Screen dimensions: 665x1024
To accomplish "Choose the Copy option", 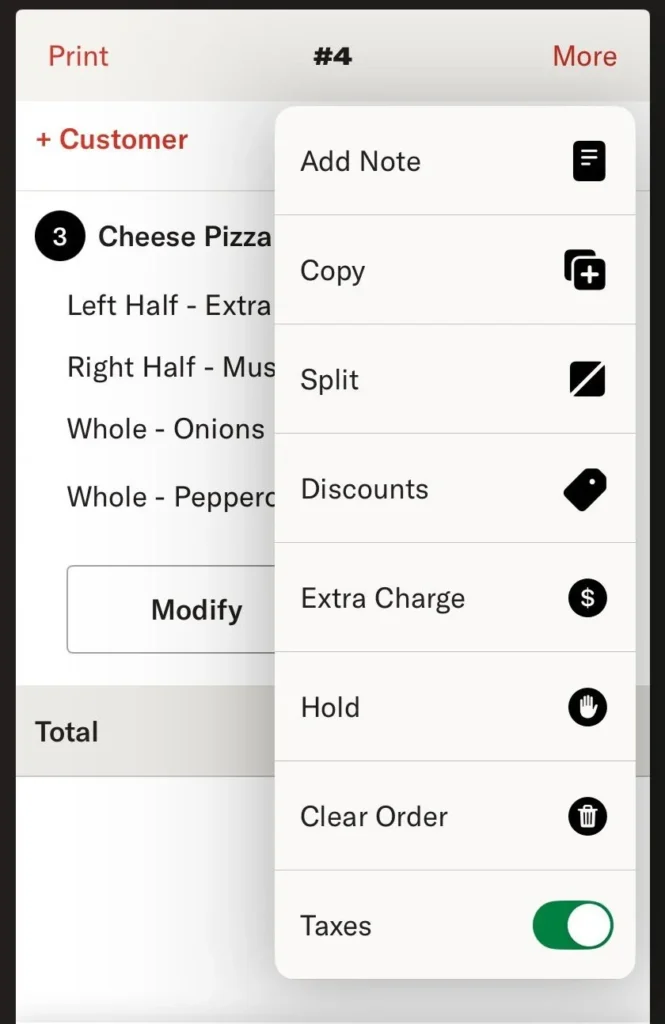I will pyautogui.click(x=454, y=270).
